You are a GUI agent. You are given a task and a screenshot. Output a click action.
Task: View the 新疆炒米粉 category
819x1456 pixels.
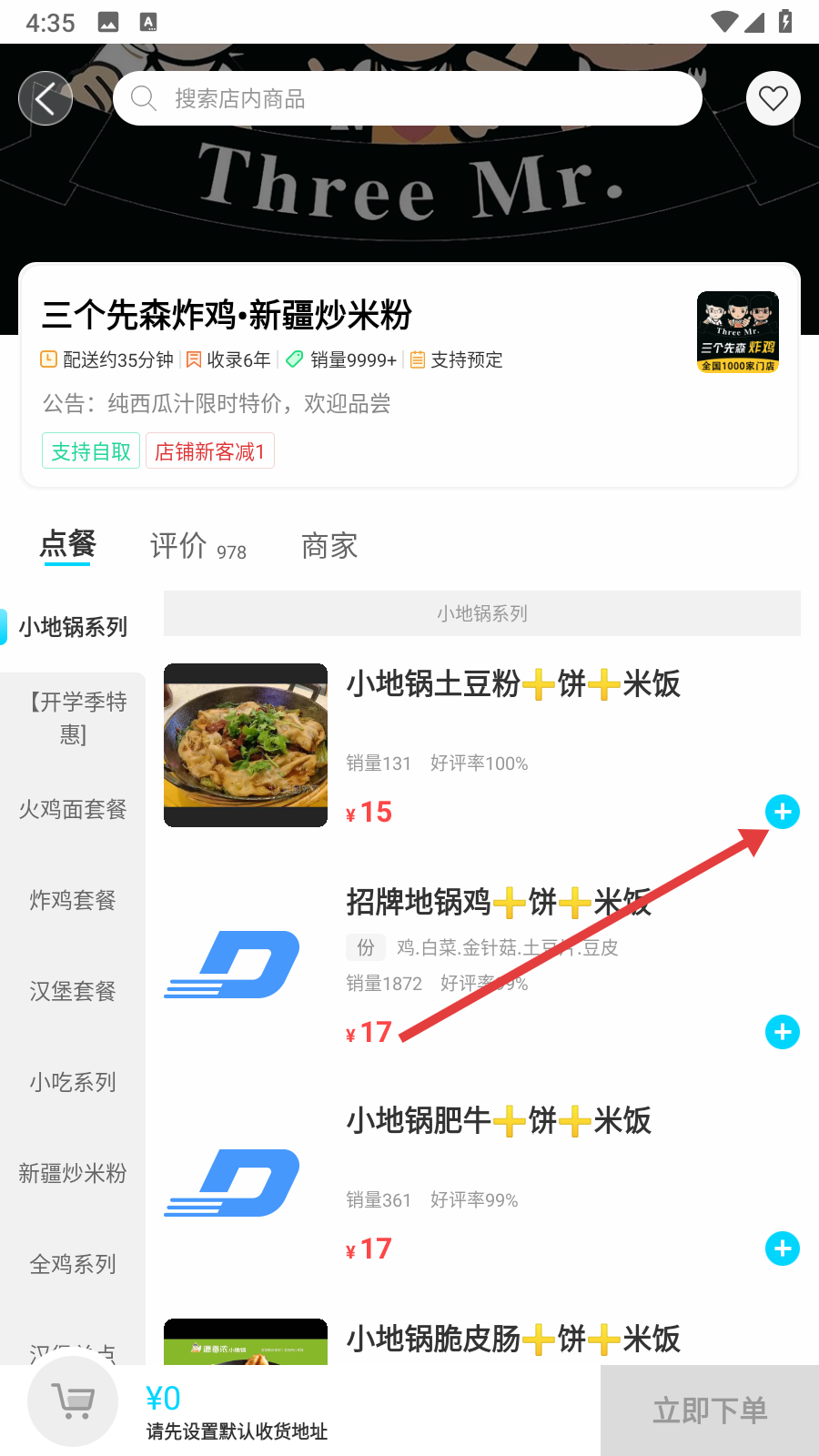(73, 1173)
